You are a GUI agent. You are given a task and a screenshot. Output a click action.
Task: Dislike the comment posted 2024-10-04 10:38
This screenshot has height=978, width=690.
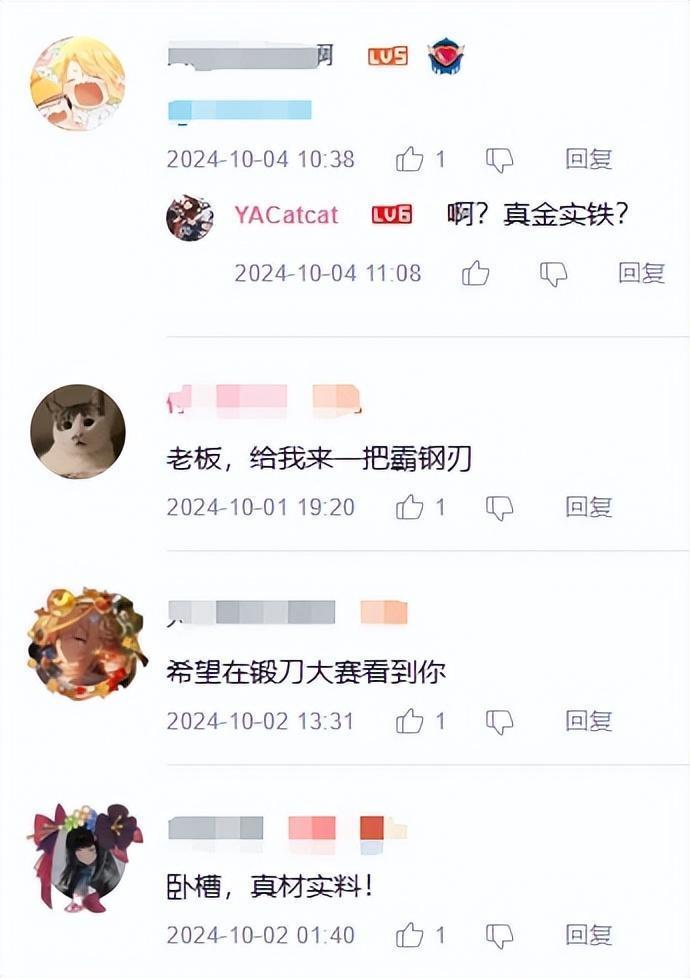[499, 159]
